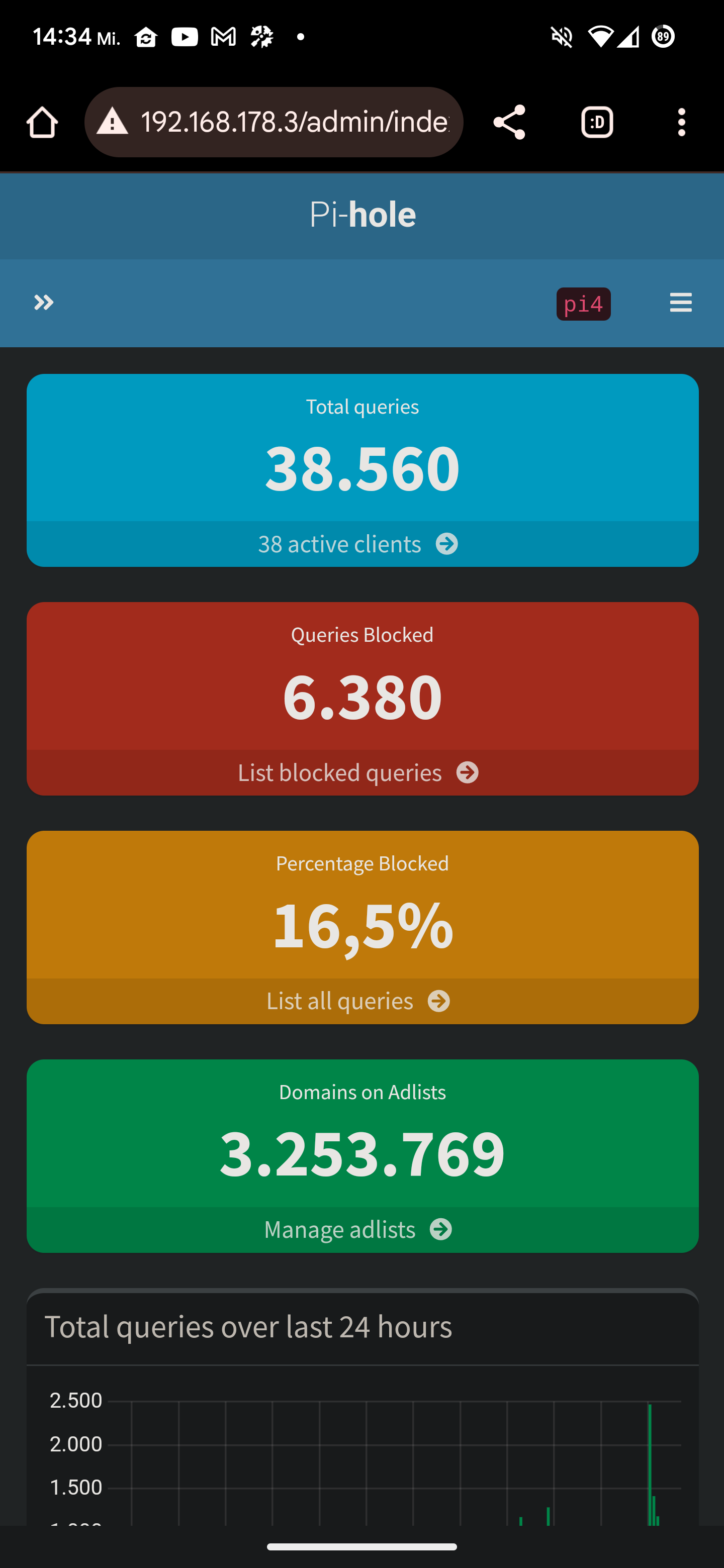Open the browser overflow menu

click(x=681, y=122)
